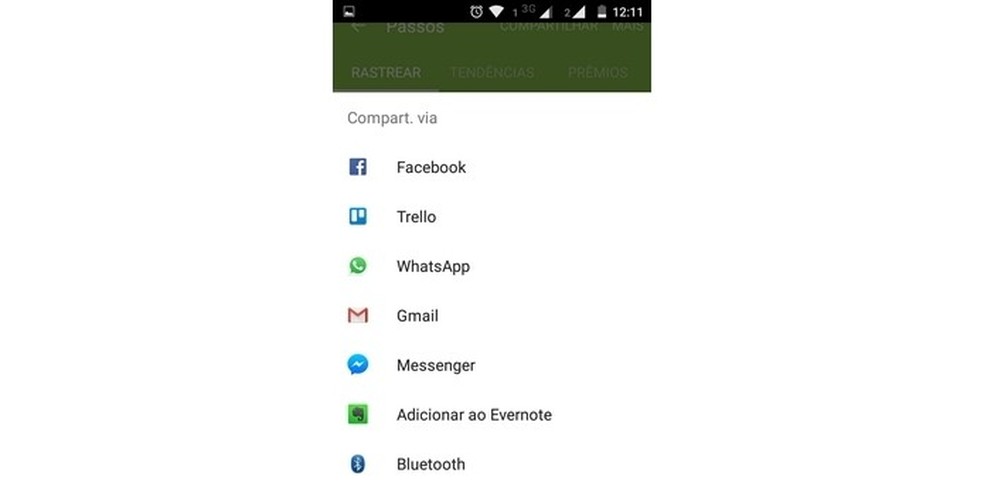The height and width of the screenshot is (490, 984).
Task: Send via Messenger
Action: click(x=435, y=365)
